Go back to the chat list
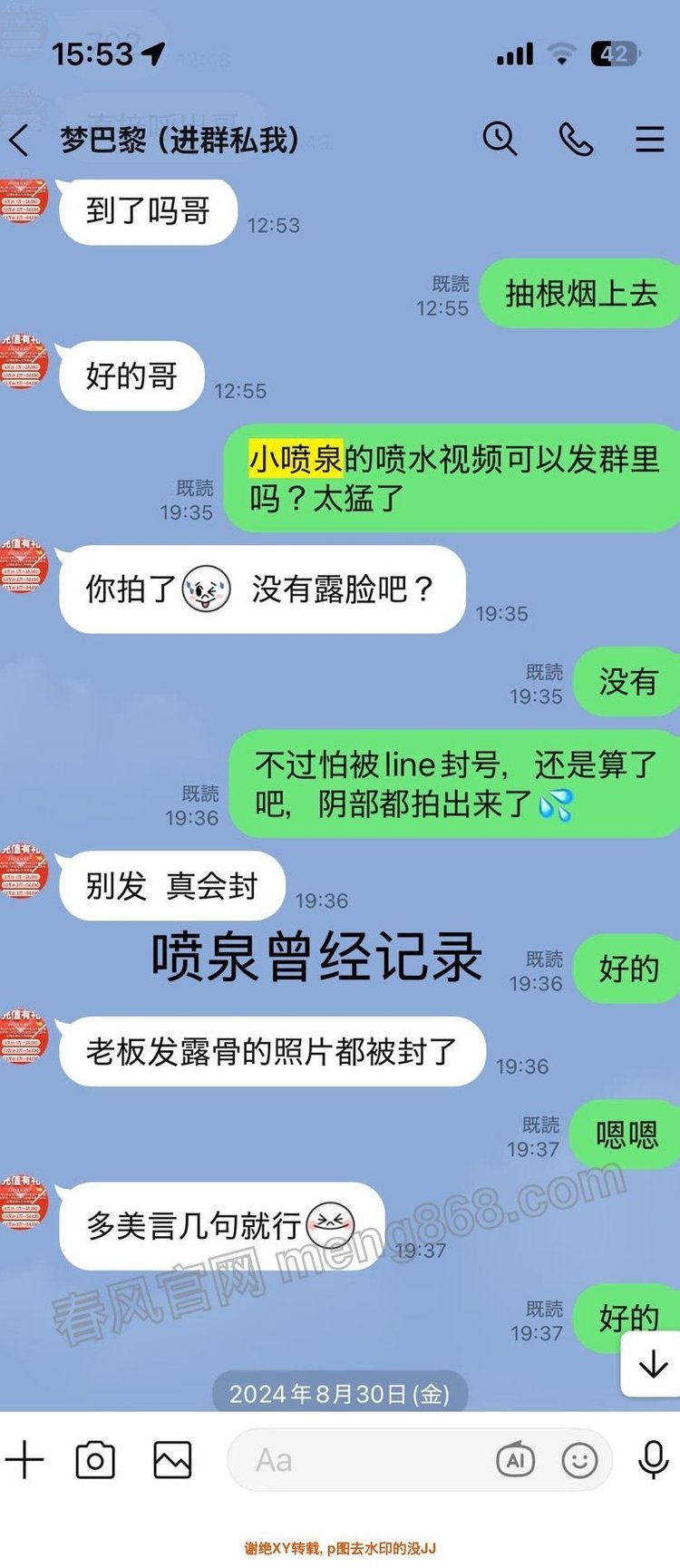Viewport: 680px width, 1568px height. coord(20,141)
